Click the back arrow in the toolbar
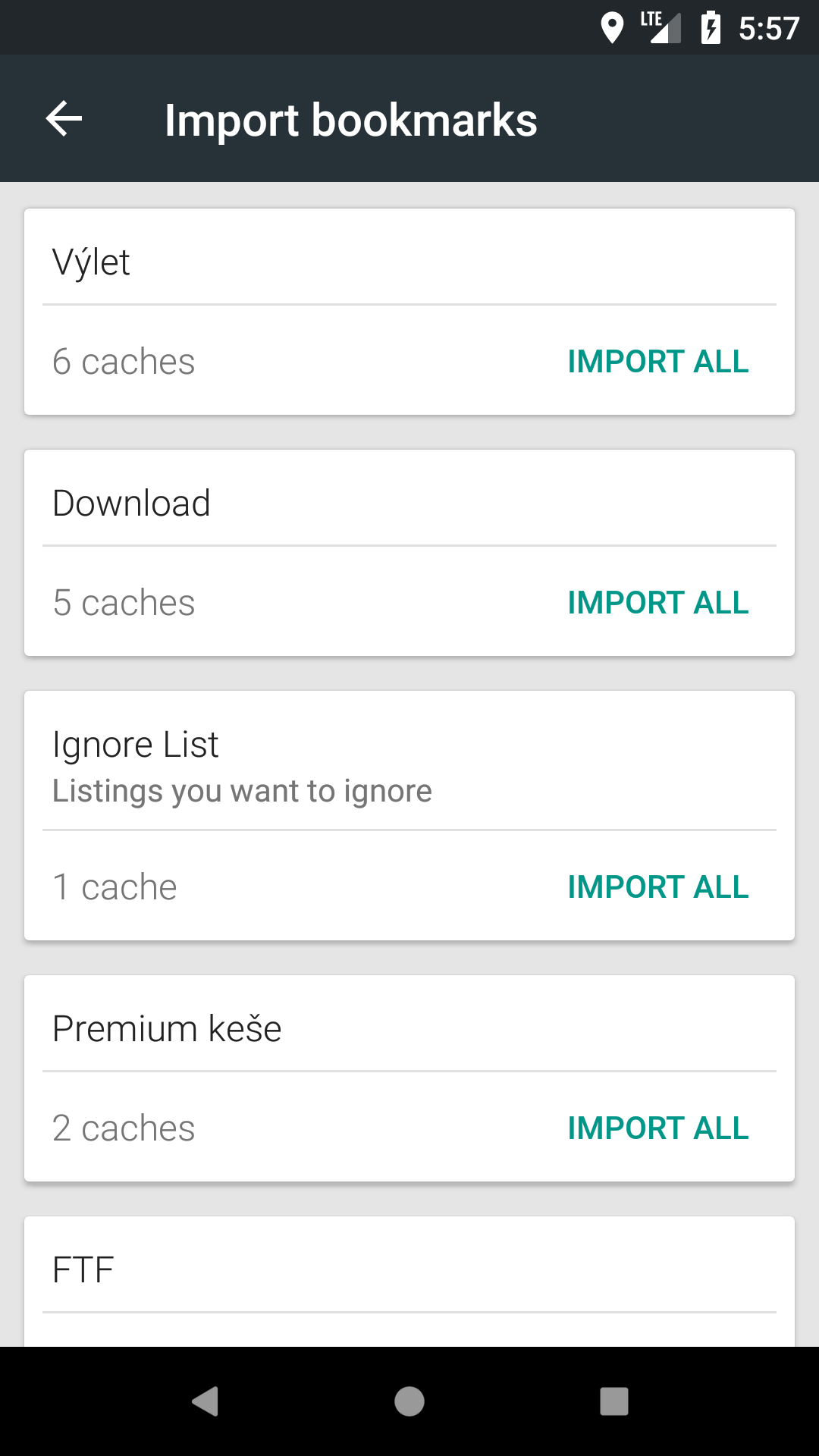This screenshot has height=1456, width=819. pyautogui.click(x=63, y=119)
